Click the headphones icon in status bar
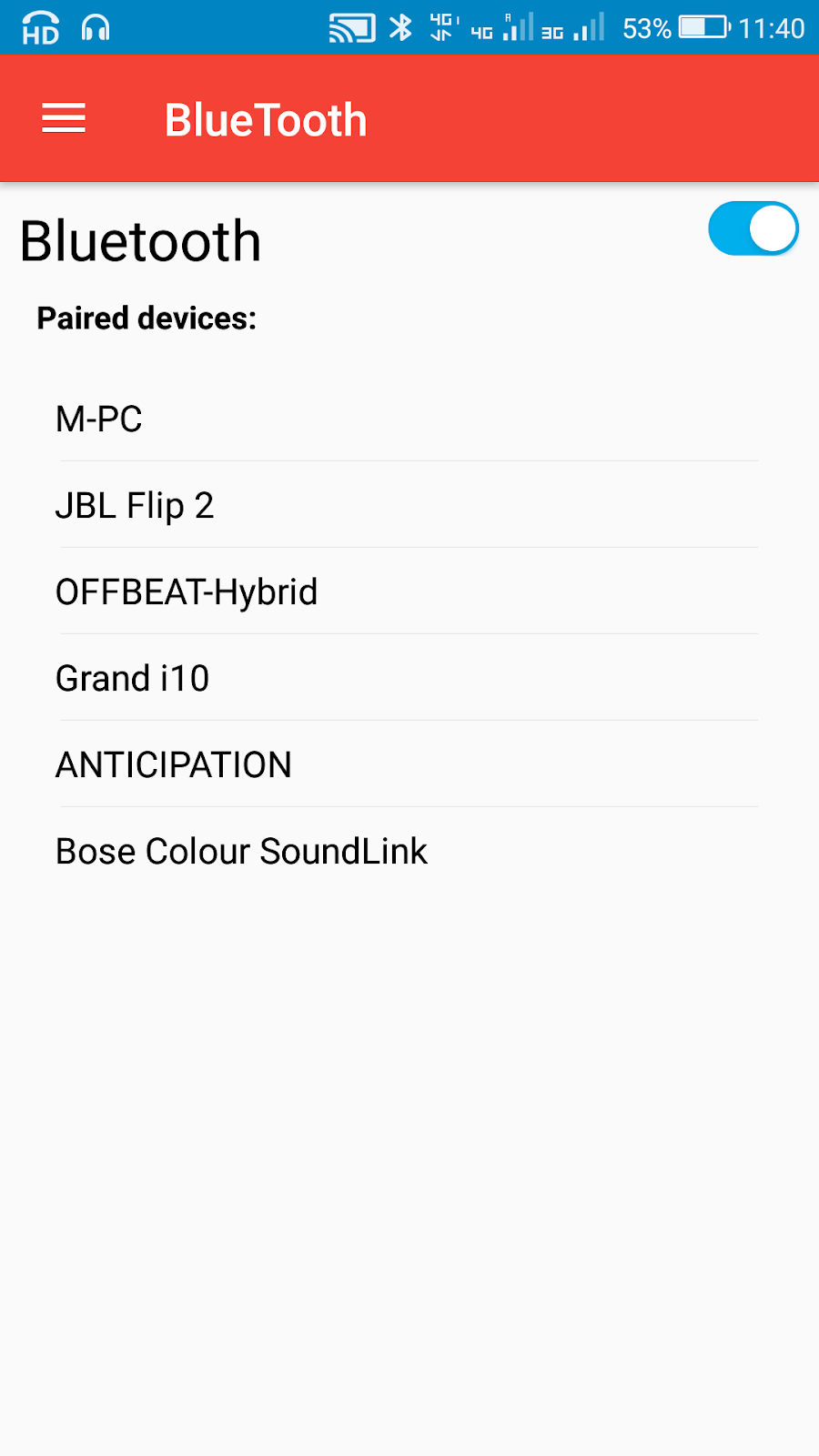The width and height of the screenshot is (819, 1456). coord(94,25)
